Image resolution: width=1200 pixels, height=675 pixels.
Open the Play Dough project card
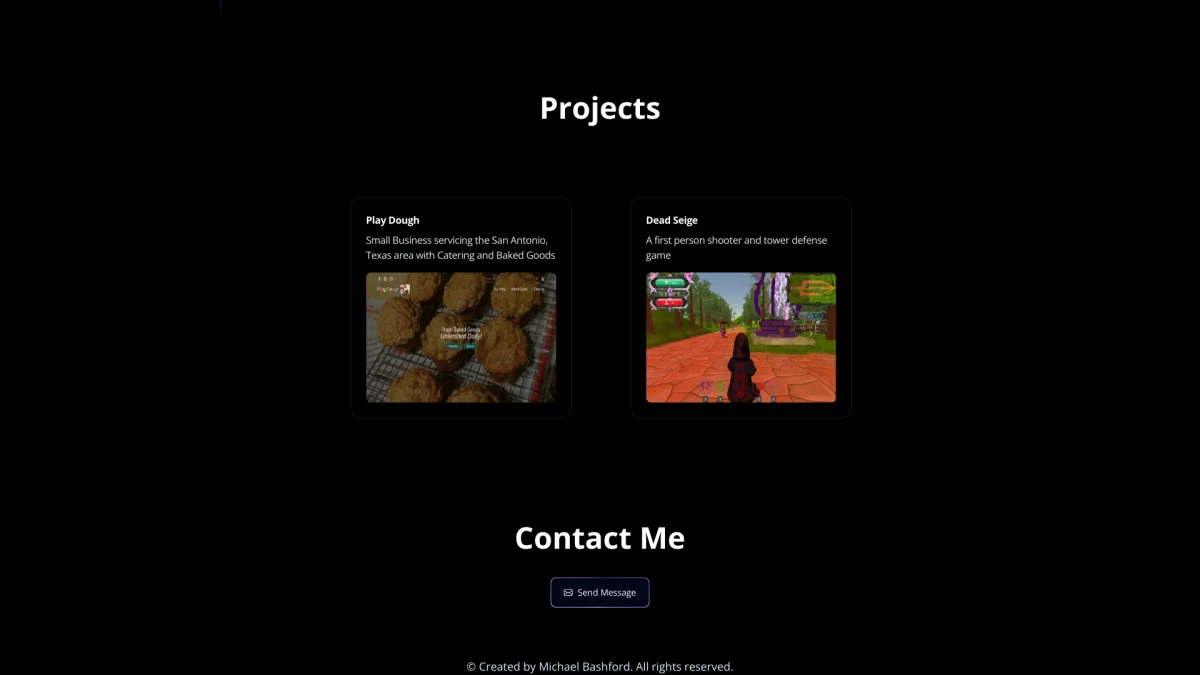461,307
